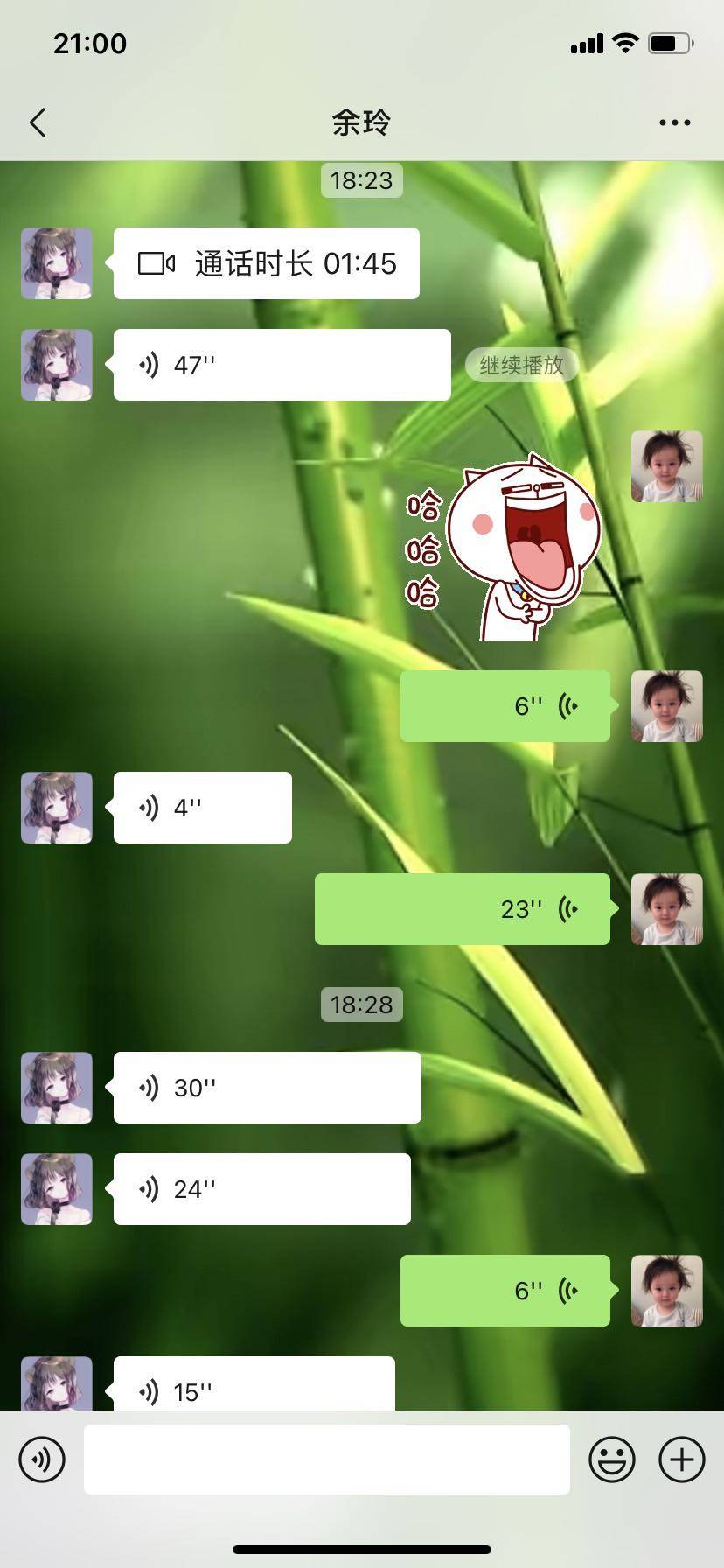724x1568 pixels.
Task: Open the chat options menu
Action: pos(674,122)
